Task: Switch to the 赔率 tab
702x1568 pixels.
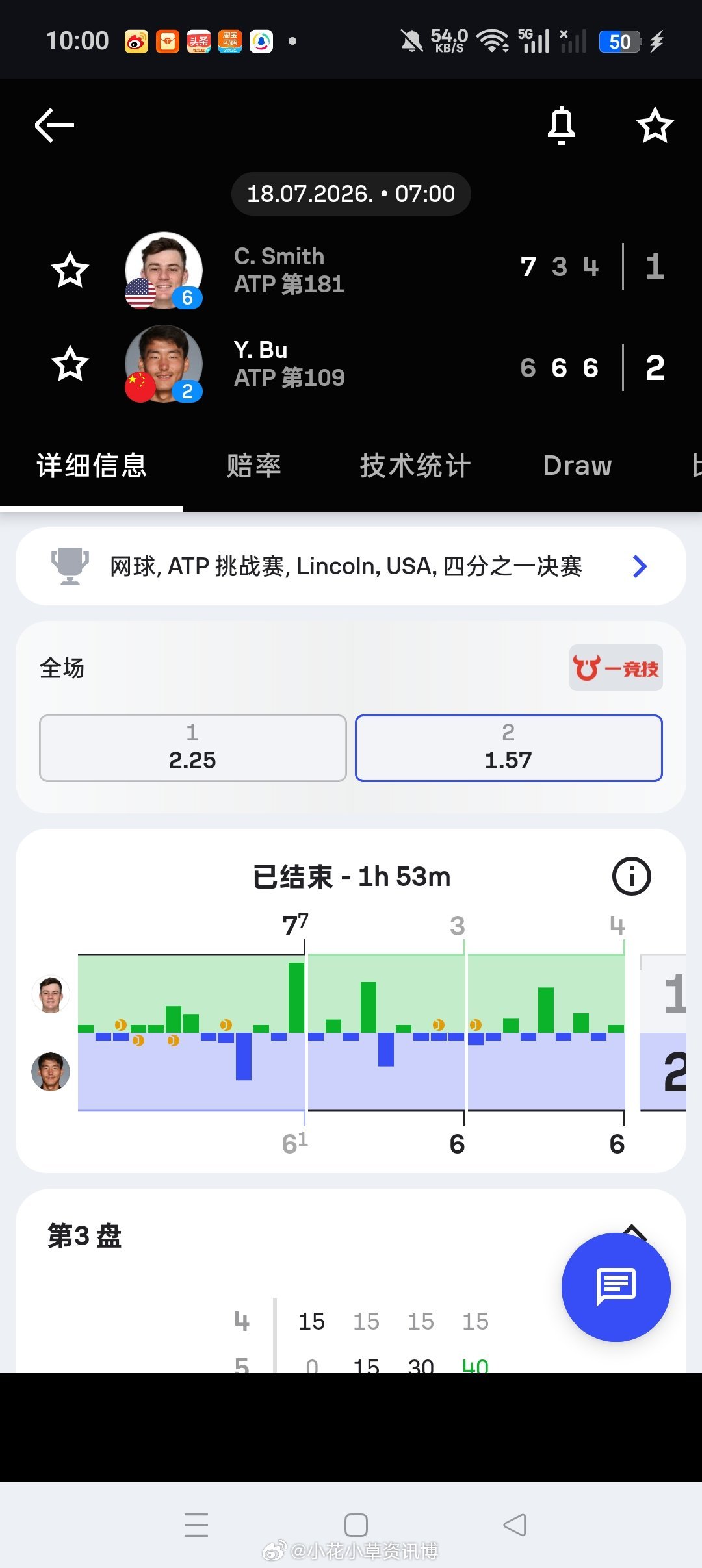Action: tap(254, 466)
